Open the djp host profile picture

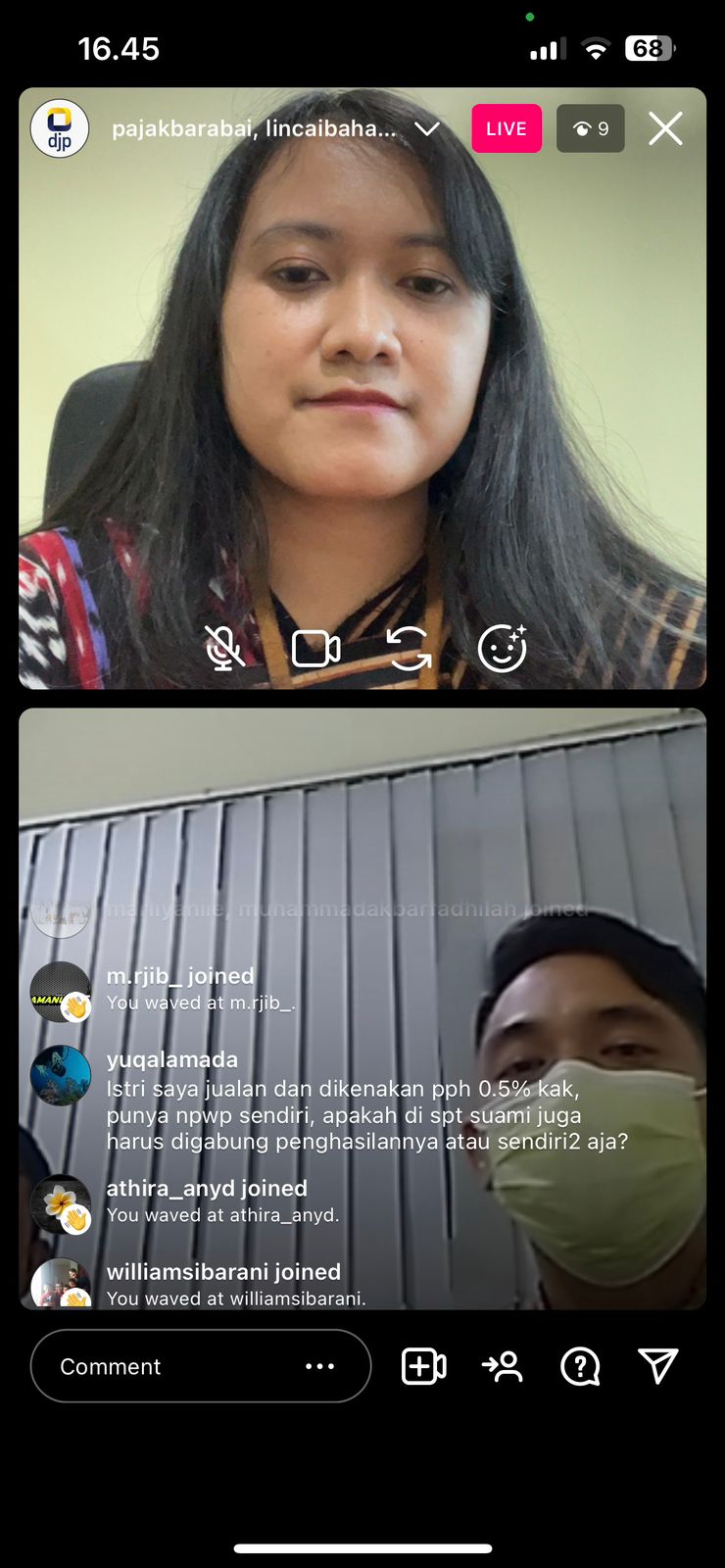(x=60, y=128)
